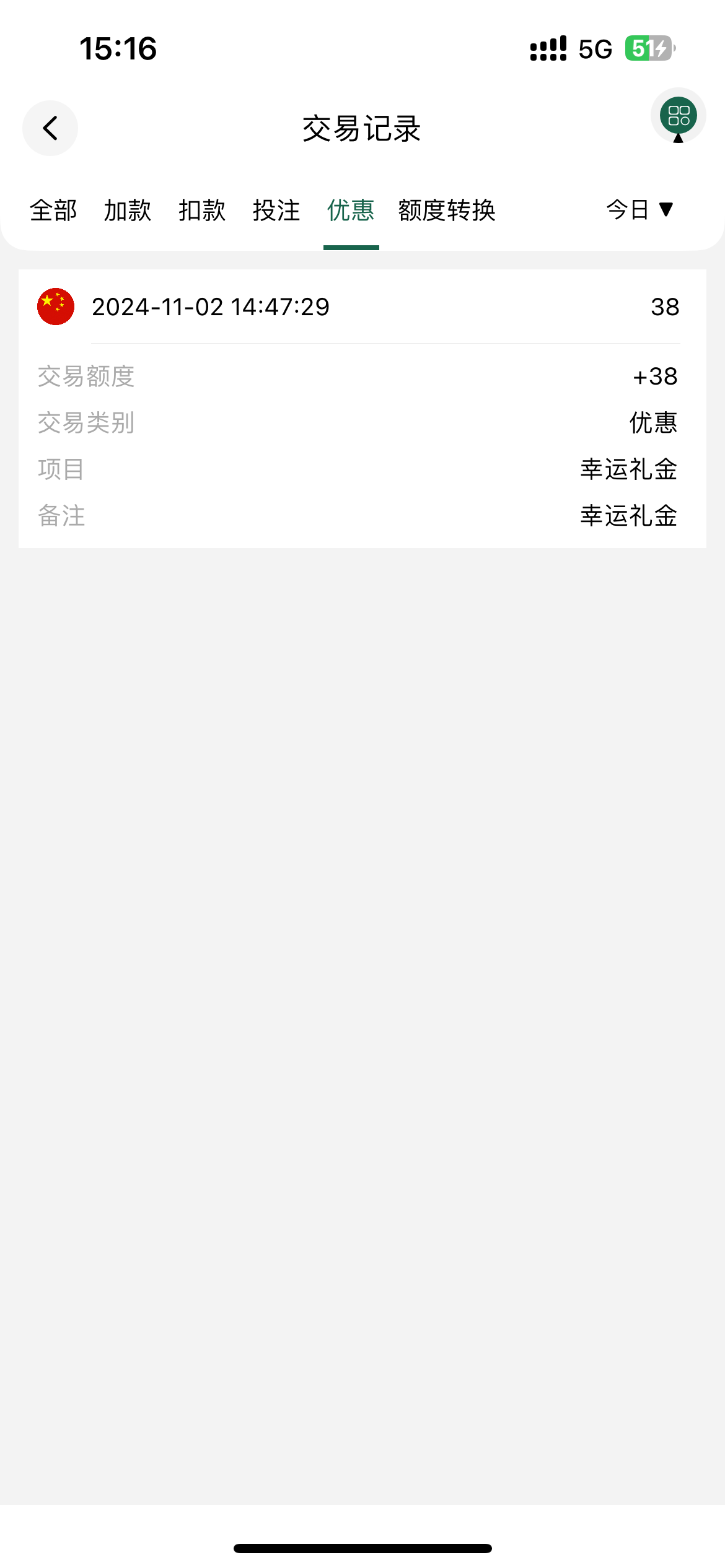View the 额度转换 tab

coord(447,211)
